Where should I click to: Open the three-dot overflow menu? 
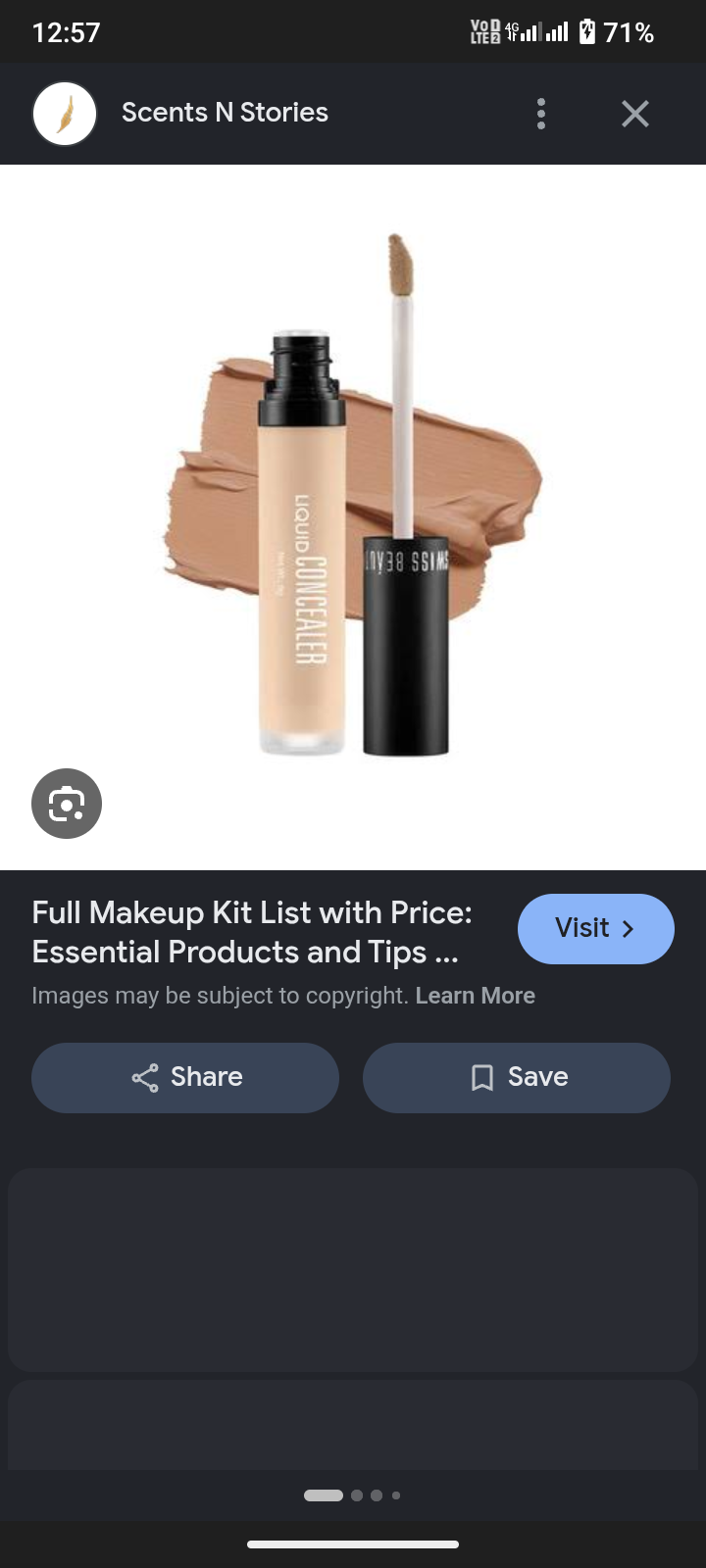[541, 114]
